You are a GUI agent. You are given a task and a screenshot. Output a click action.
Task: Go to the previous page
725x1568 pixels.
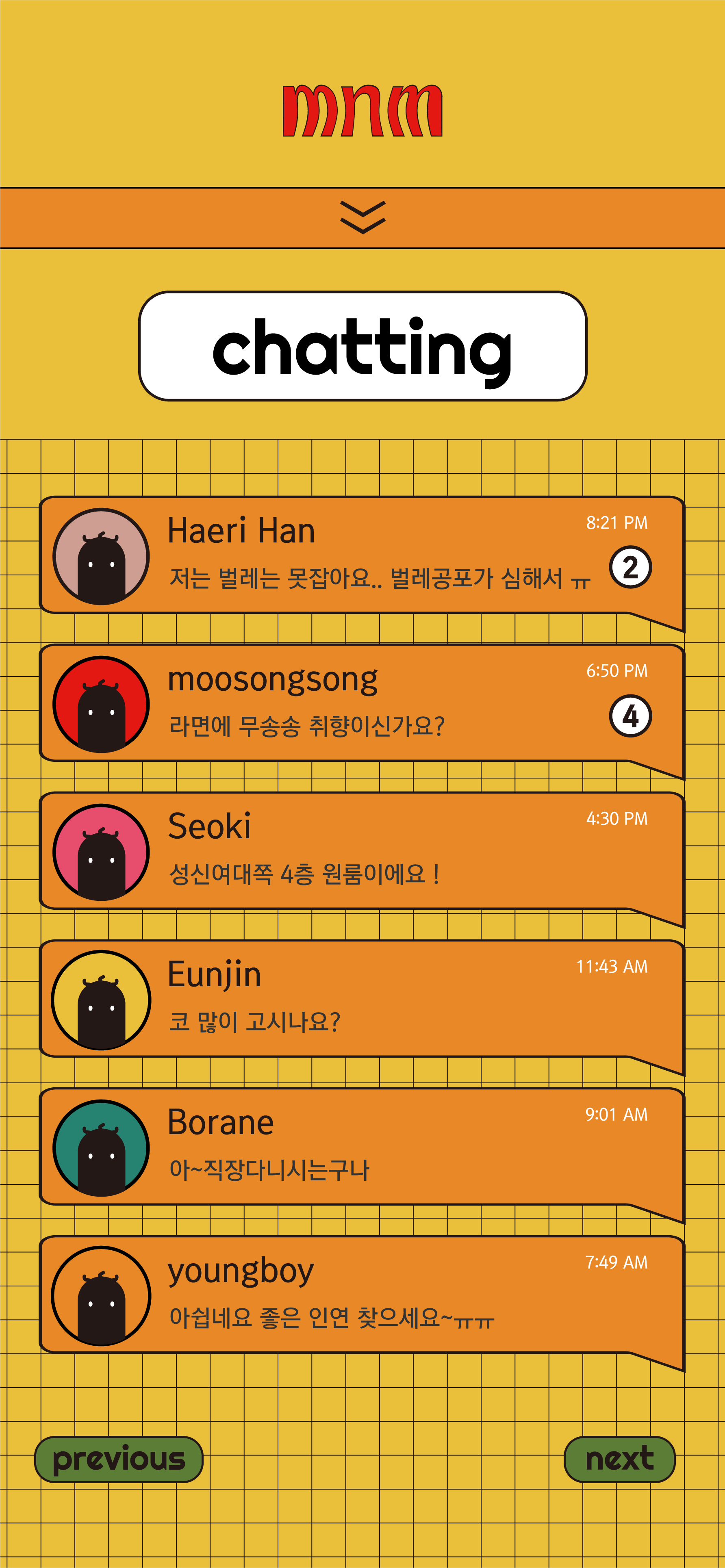[x=119, y=1459]
